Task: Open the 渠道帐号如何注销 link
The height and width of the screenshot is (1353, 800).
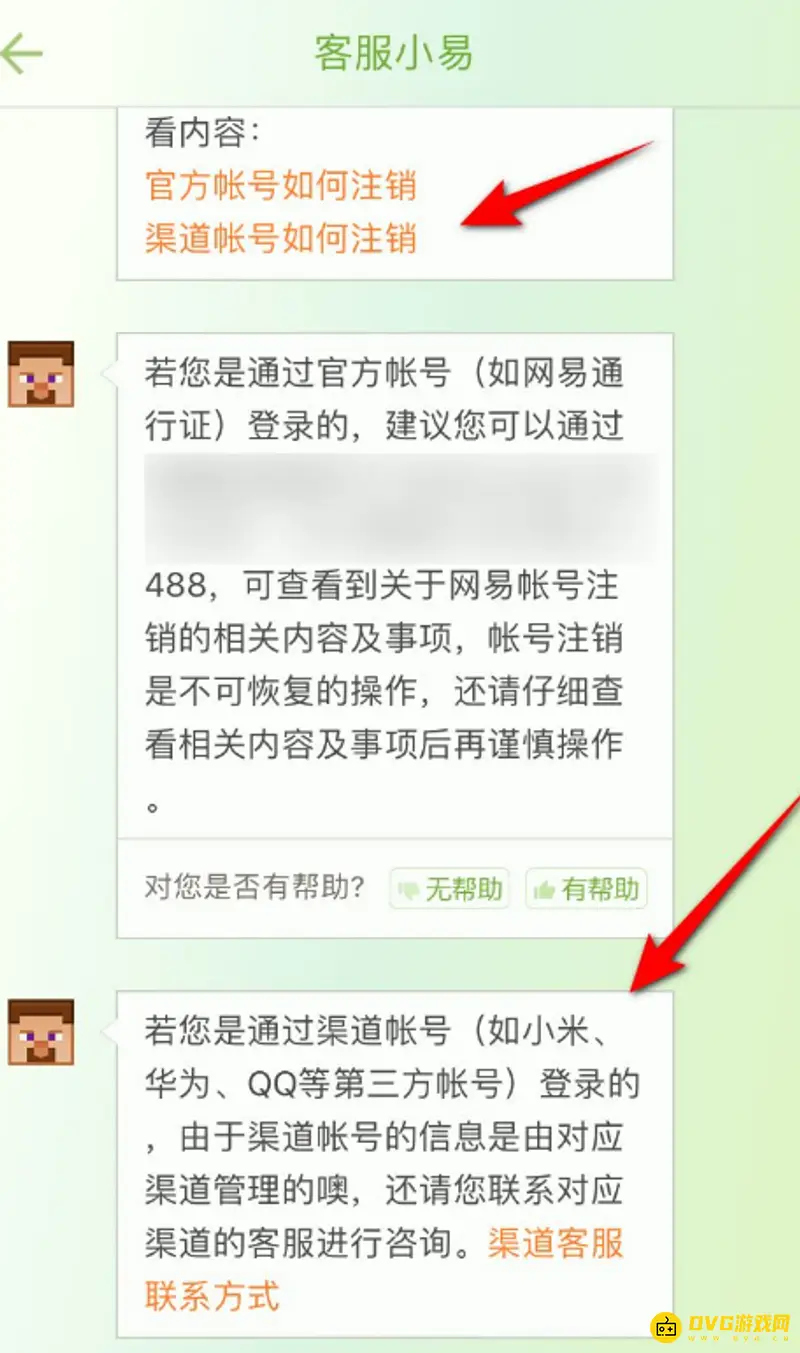Action: click(280, 239)
